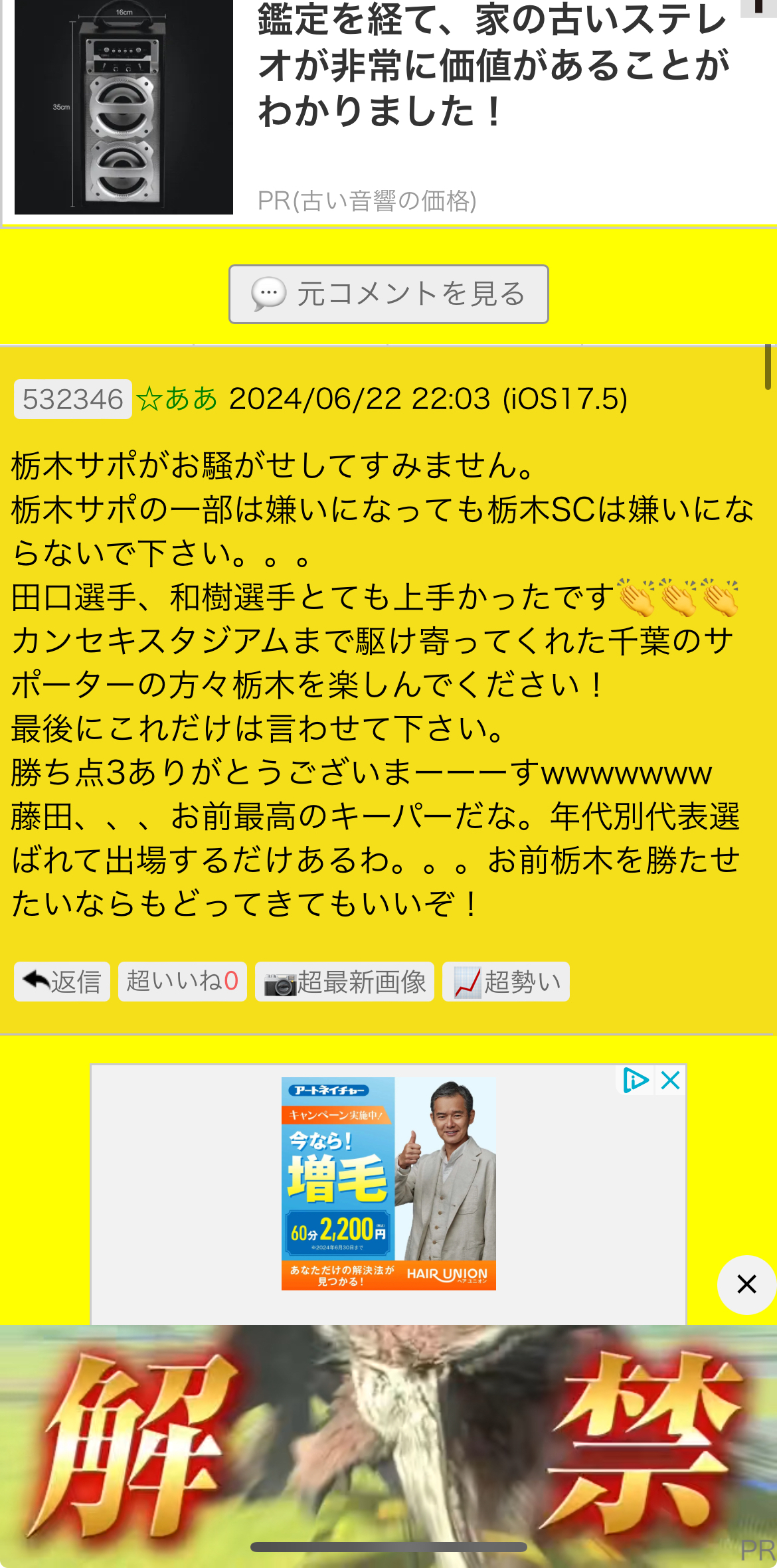Open the AdChoices info icon
Viewport: 777px width, 1568px height.
[636, 1081]
